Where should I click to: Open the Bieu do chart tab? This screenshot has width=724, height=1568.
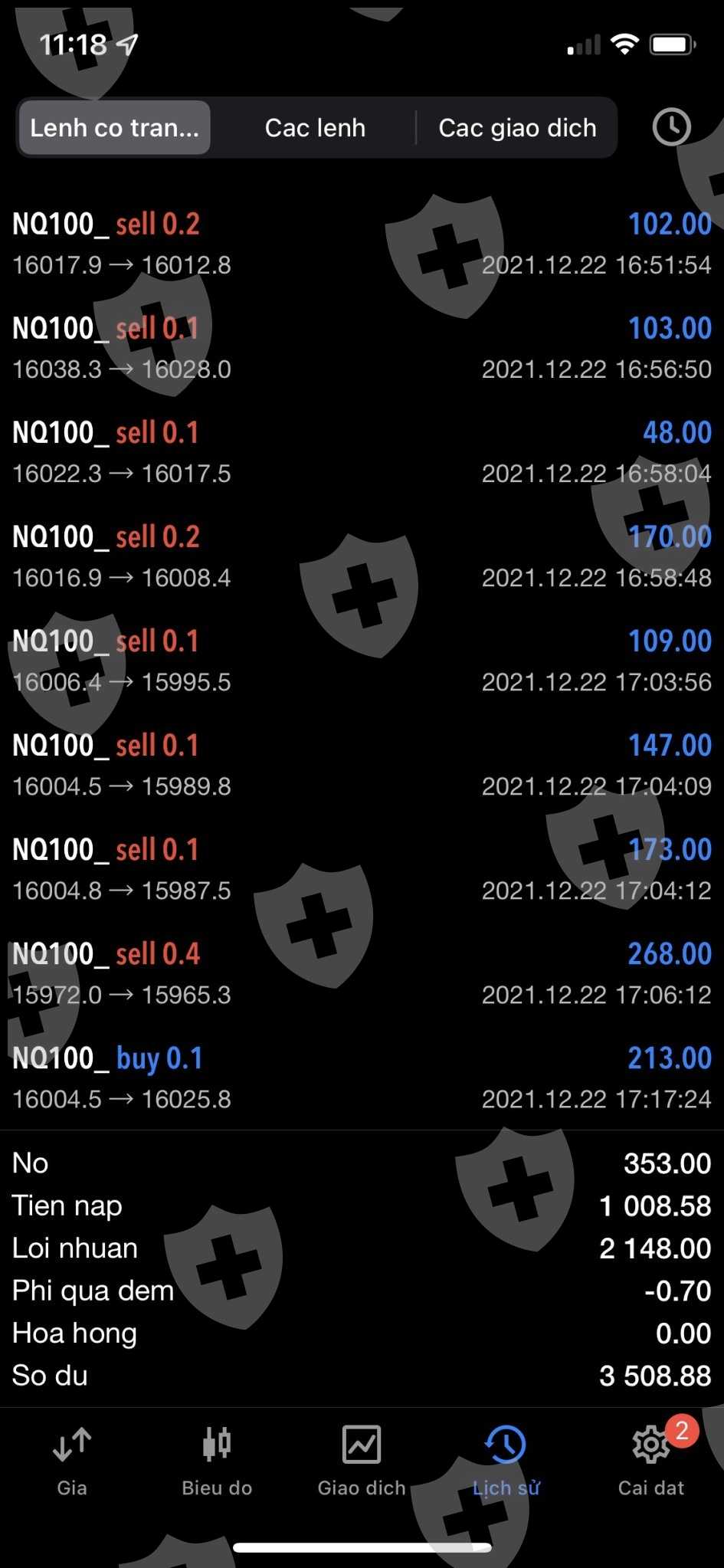pyautogui.click(x=217, y=1461)
